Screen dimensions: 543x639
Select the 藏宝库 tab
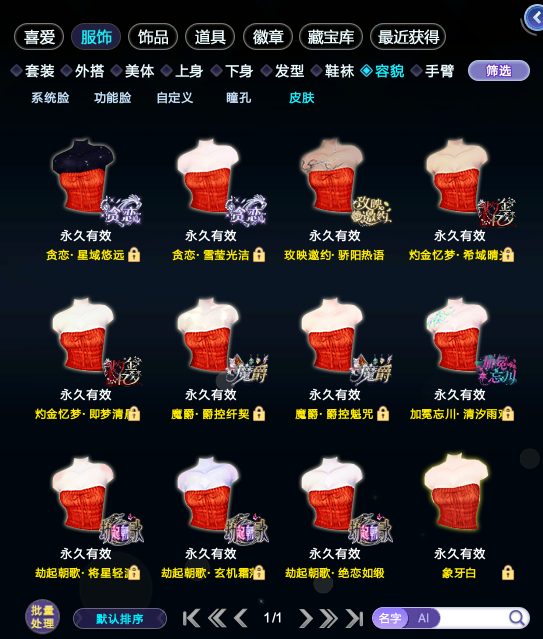(x=331, y=37)
